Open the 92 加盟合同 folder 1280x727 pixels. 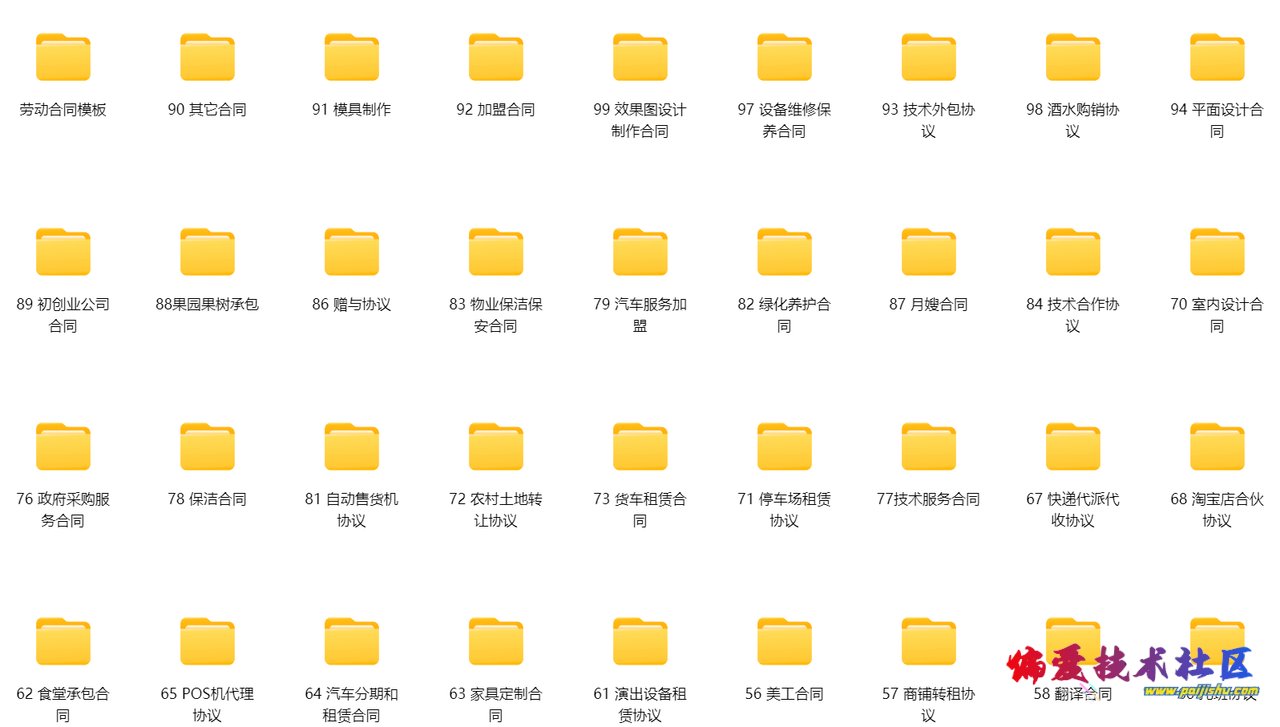coord(495,58)
